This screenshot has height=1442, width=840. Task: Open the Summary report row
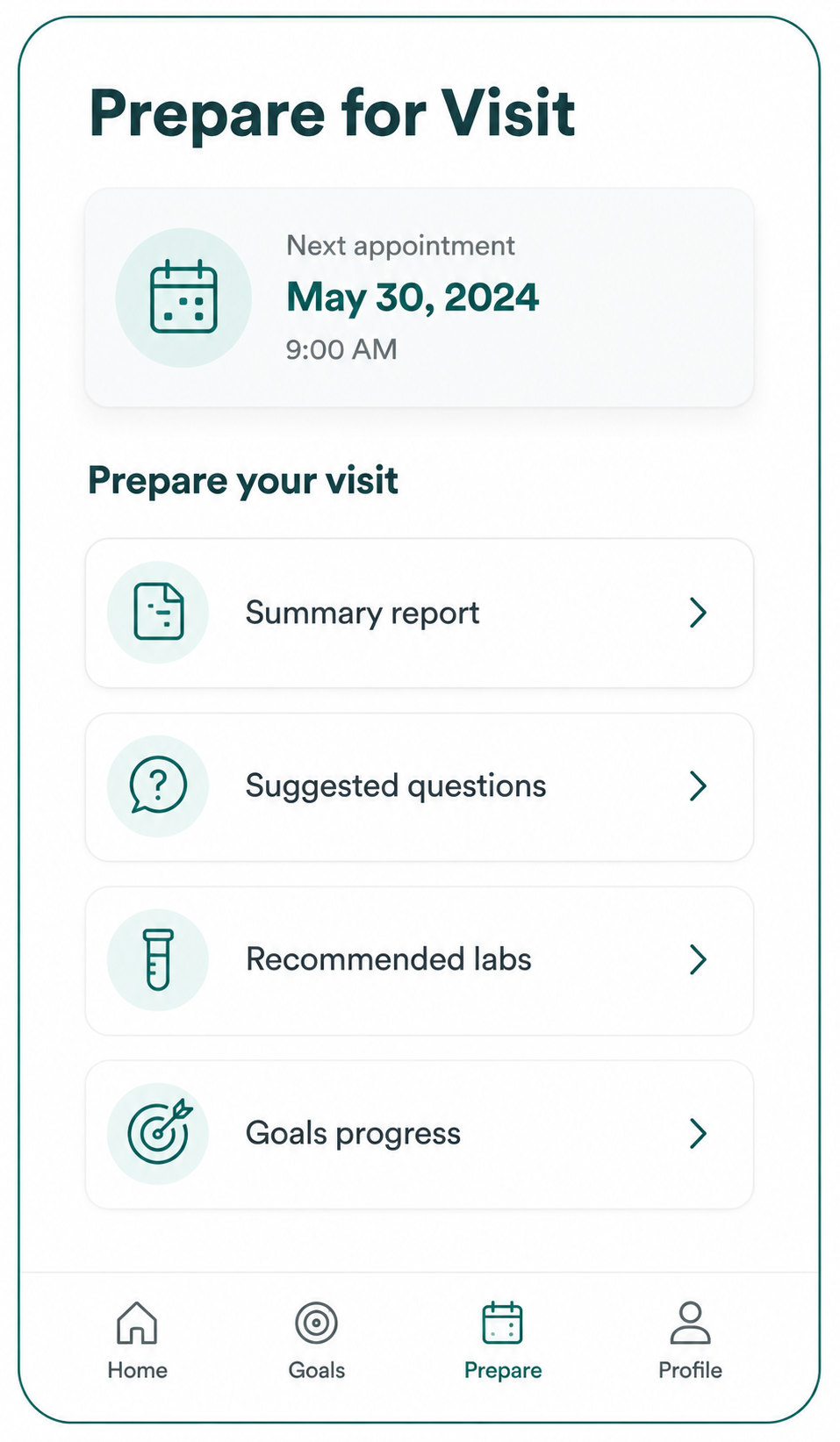pyautogui.click(x=419, y=613)
